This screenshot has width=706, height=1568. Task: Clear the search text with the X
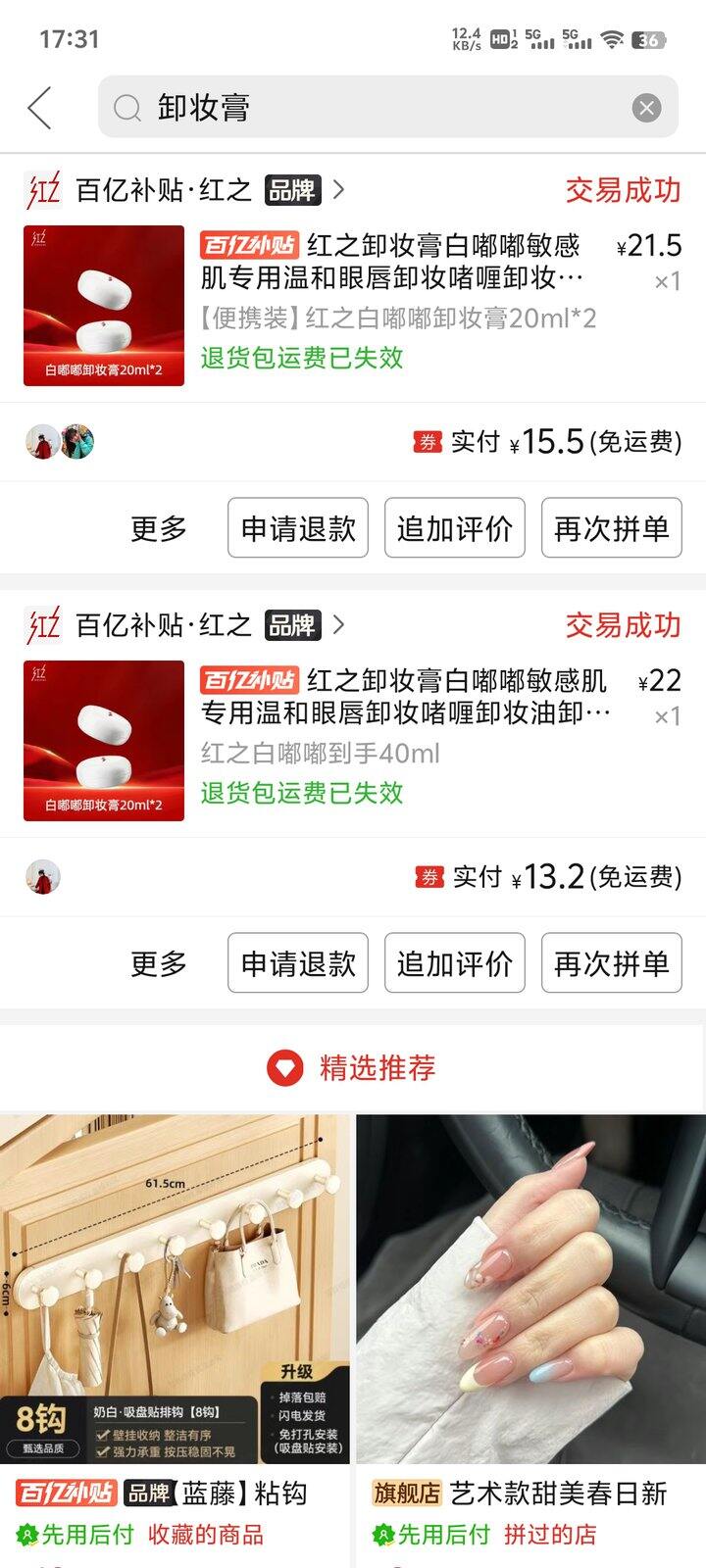[x=646, y=108]
